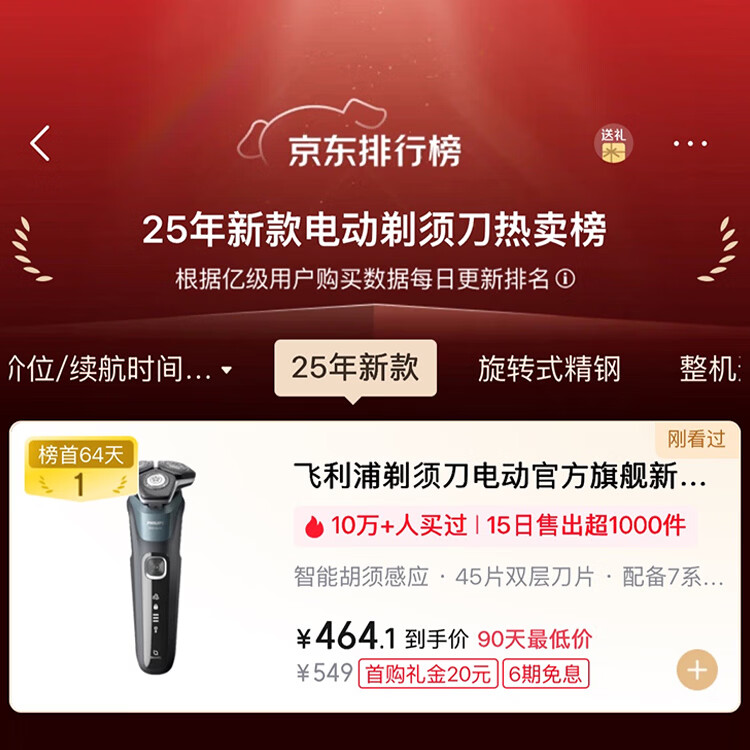
Task: Go back from the ranking page
Action: coord(40,144)
